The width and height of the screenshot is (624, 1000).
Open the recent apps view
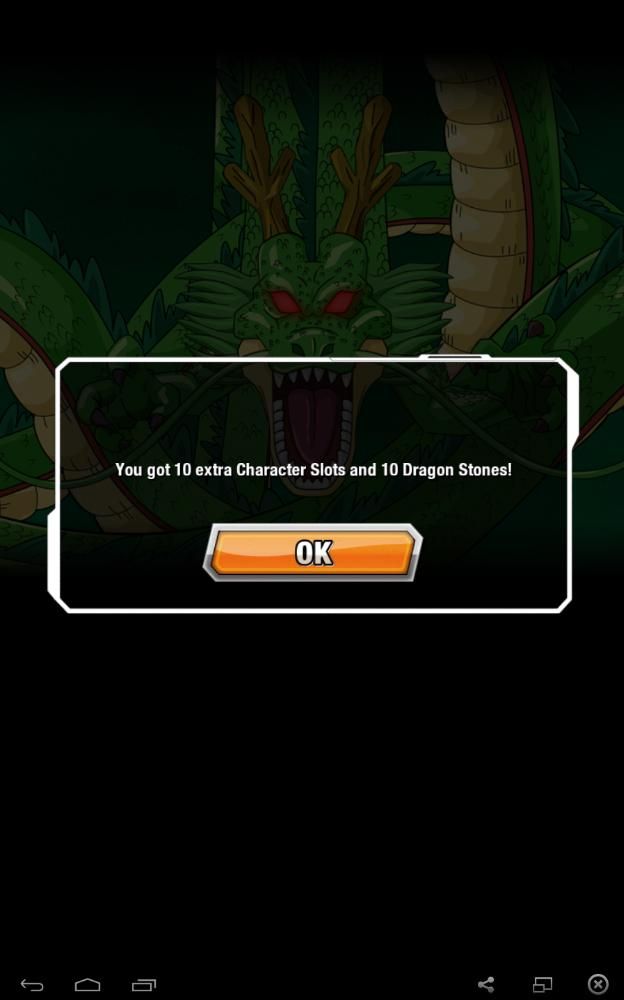point(144,985)
